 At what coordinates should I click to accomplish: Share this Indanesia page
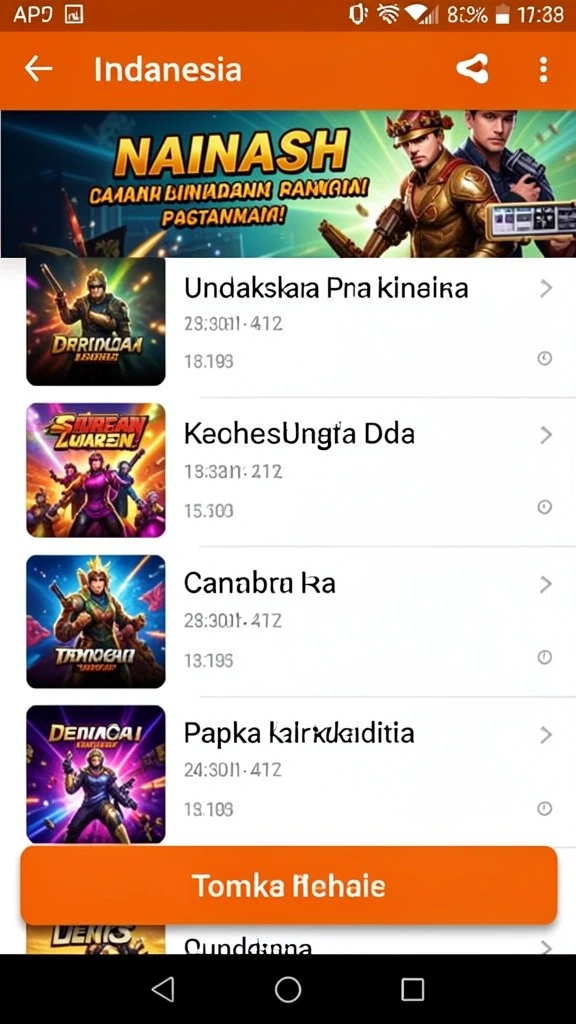(472, 69)
